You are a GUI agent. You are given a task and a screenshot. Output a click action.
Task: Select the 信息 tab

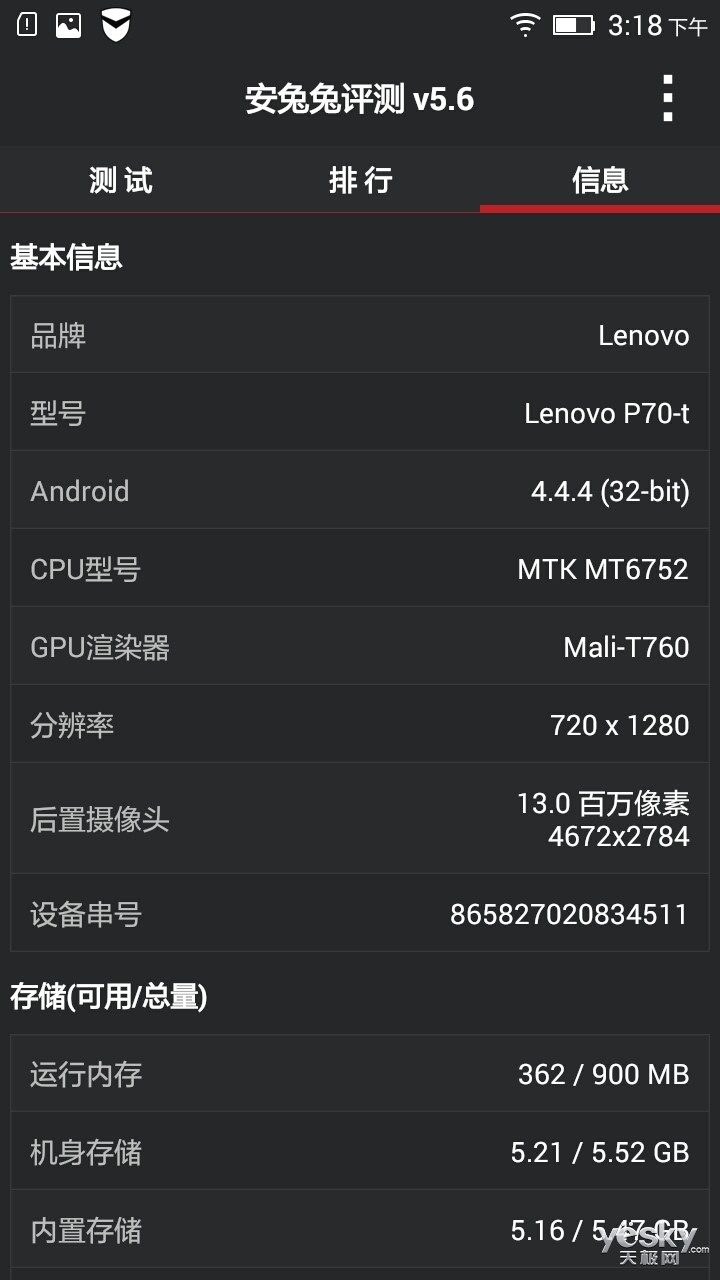[600, 180]
